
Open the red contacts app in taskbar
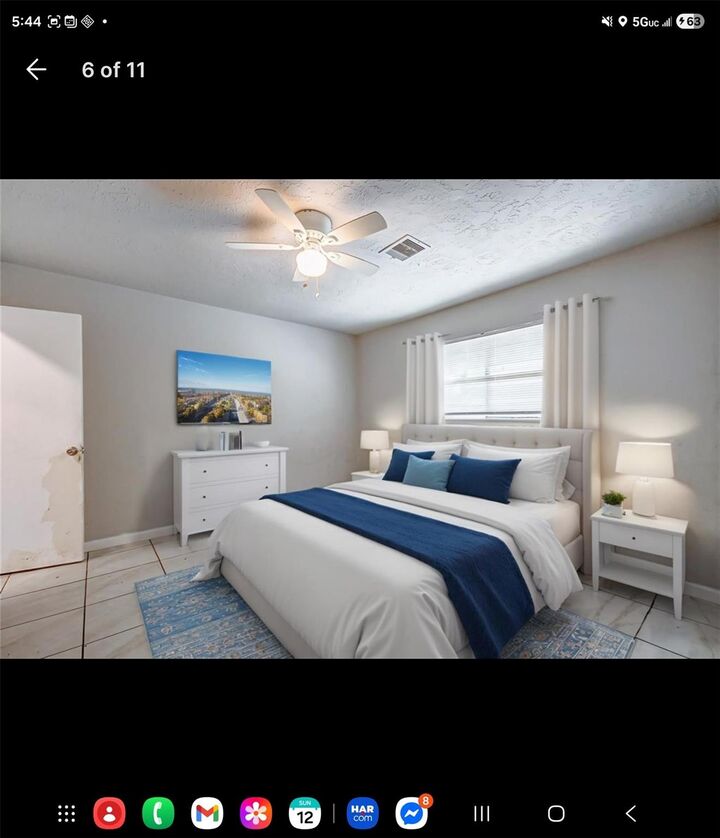109,813
